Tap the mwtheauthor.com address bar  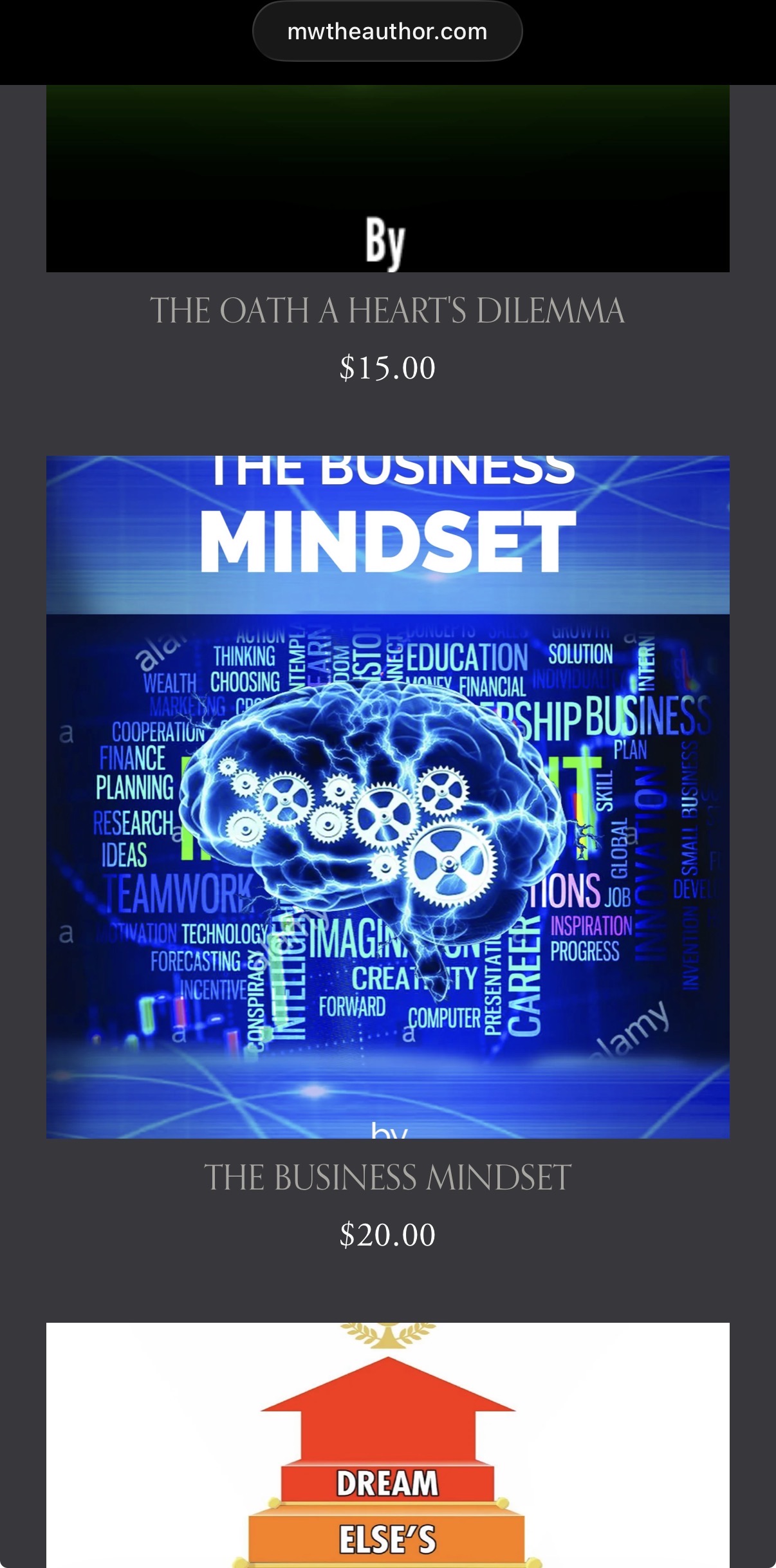(387, 32)
